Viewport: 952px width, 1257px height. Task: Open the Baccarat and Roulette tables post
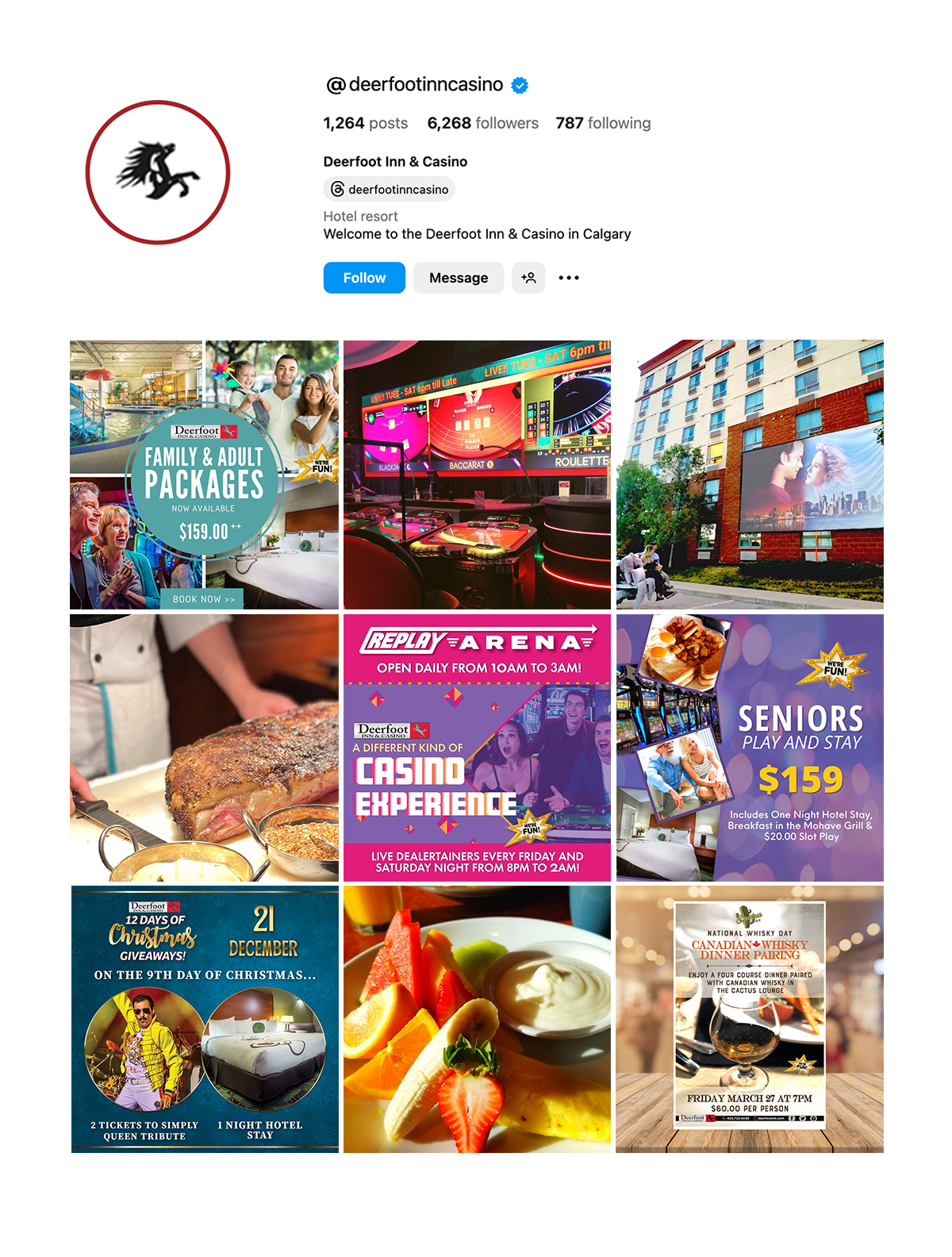(477, 475)
